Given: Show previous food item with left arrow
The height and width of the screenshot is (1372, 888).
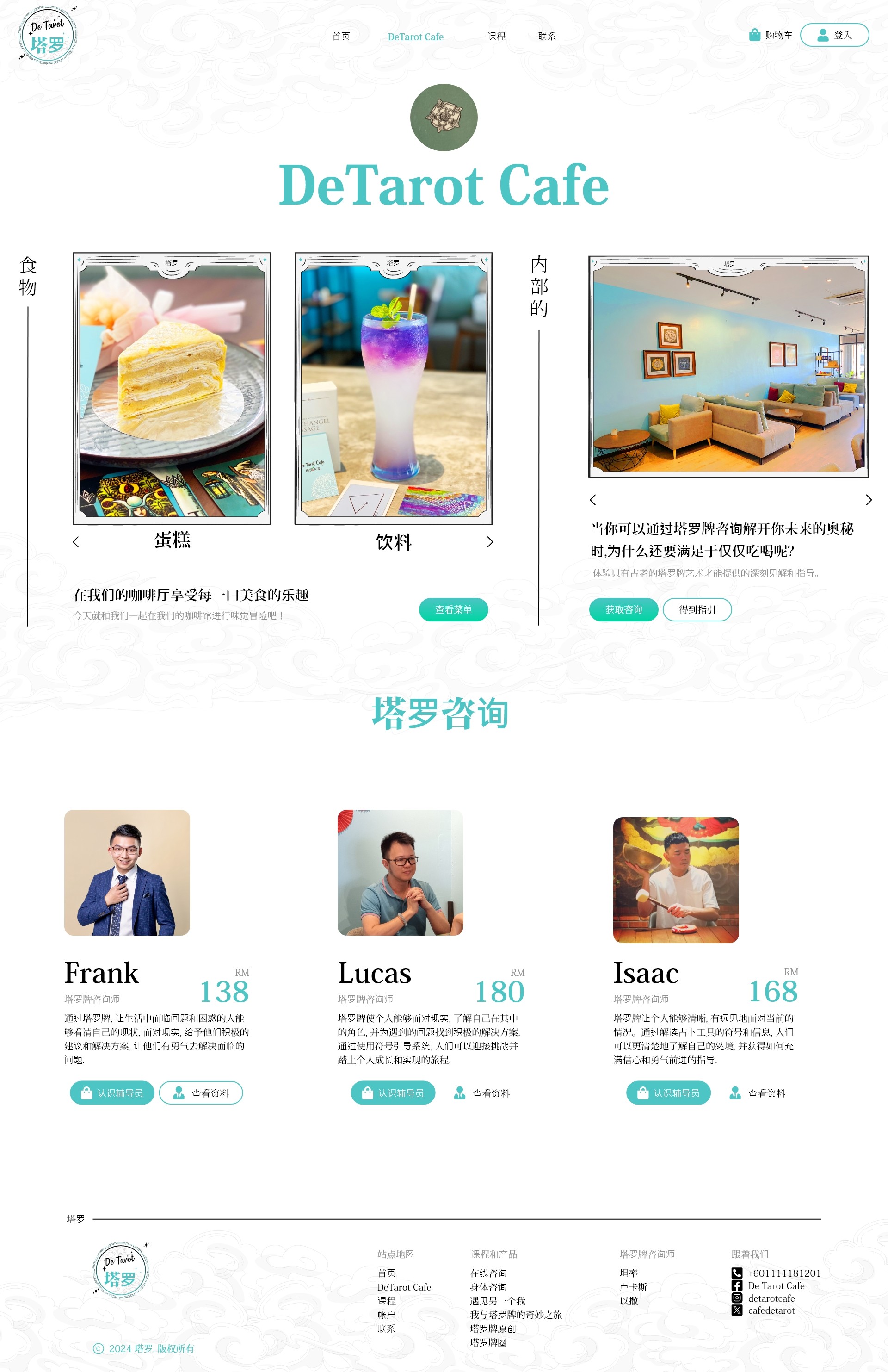Looking at the screenshot, I should coord(76,542).
